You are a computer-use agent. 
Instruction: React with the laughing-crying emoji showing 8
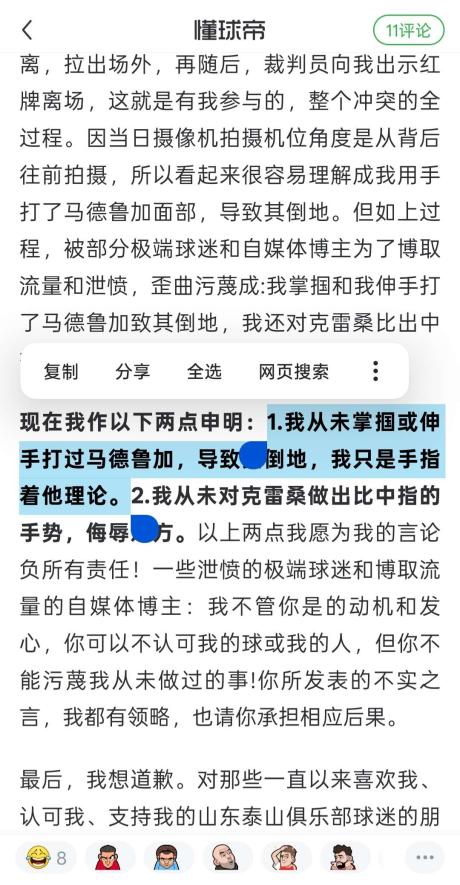(47, 858)
